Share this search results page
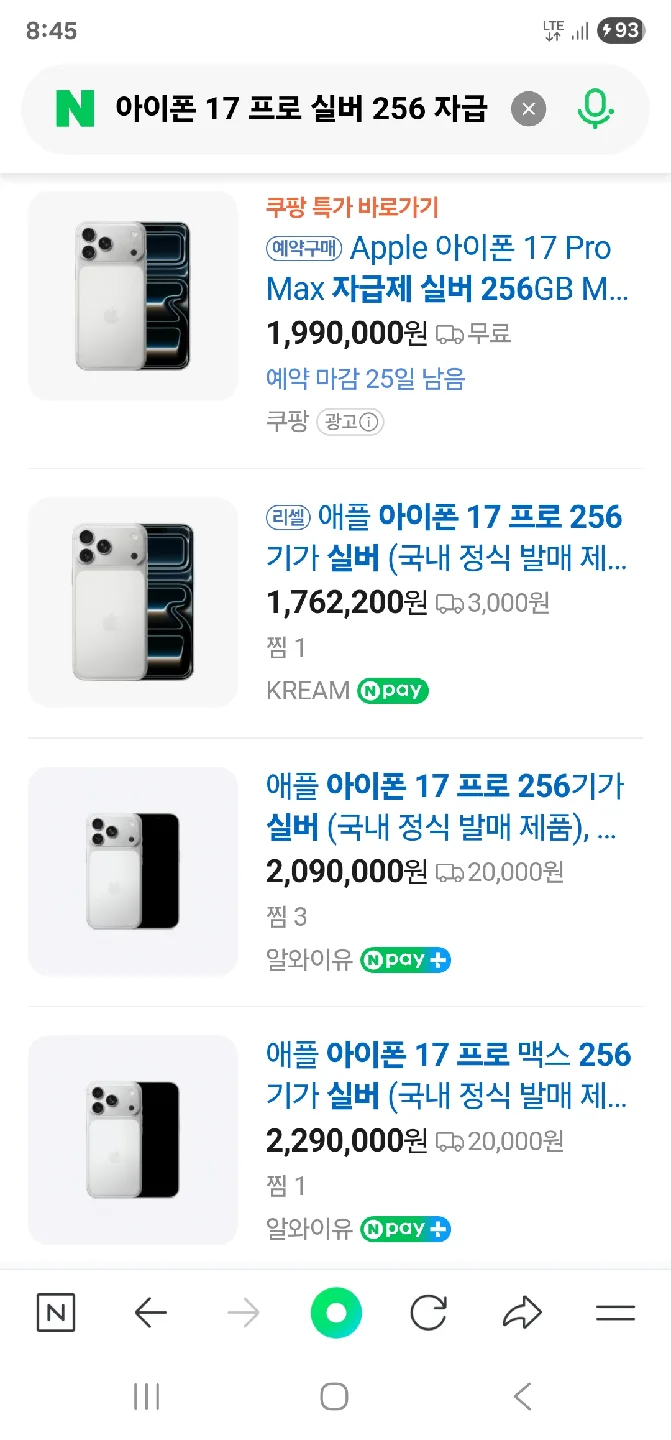Viewport: 671px width, 1440px height. pos(521,1313)
